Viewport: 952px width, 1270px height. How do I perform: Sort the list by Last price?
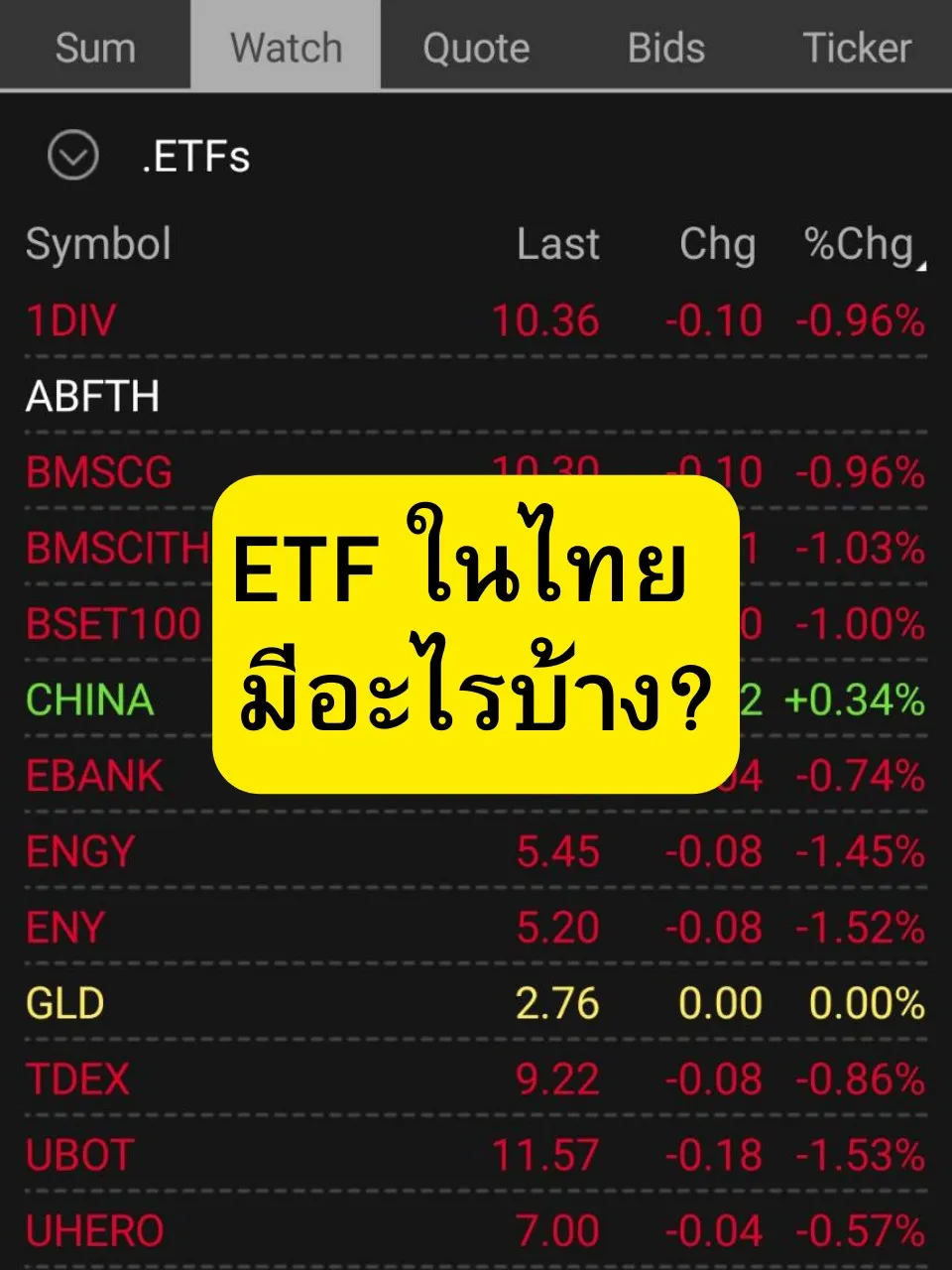(x=558, y=244)
